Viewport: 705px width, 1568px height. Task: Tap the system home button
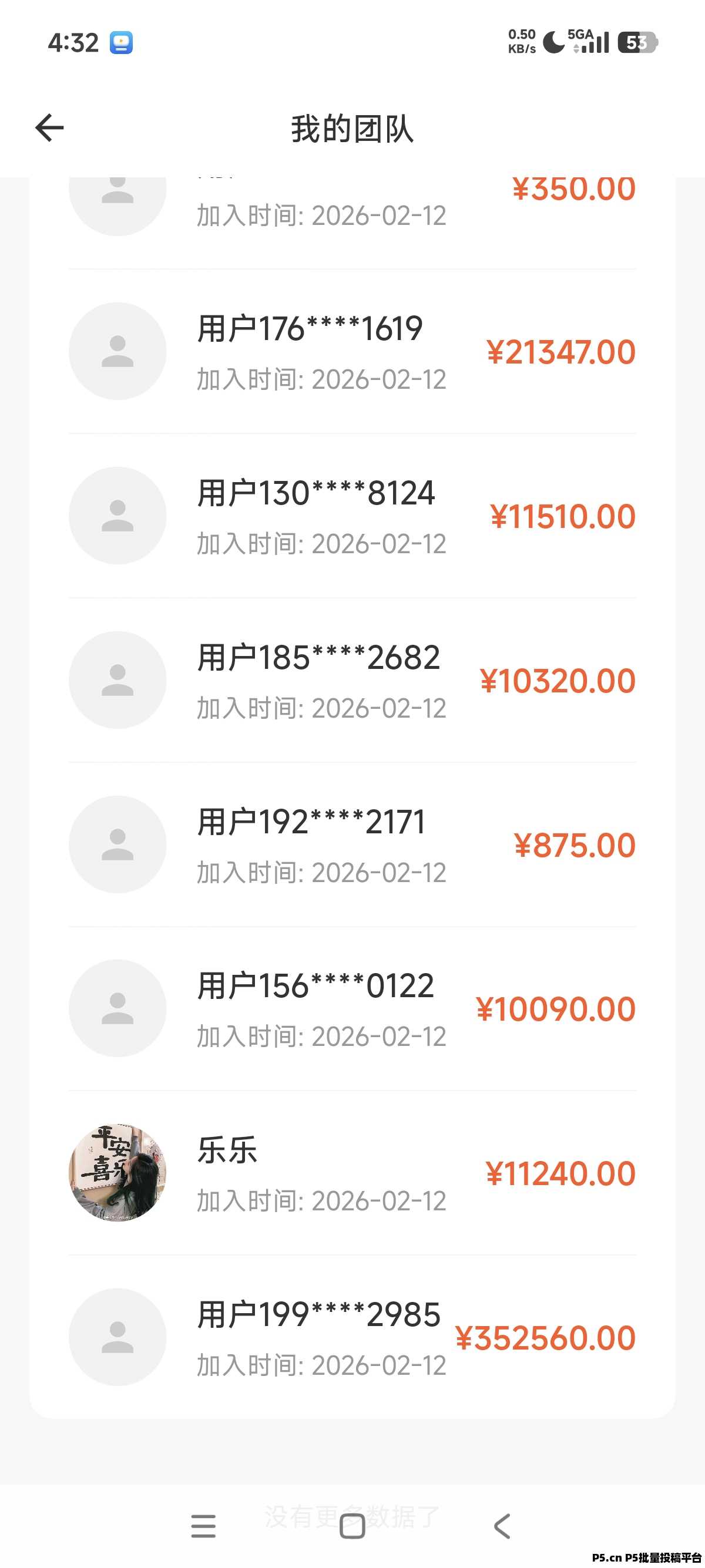tap(352, 1525)
